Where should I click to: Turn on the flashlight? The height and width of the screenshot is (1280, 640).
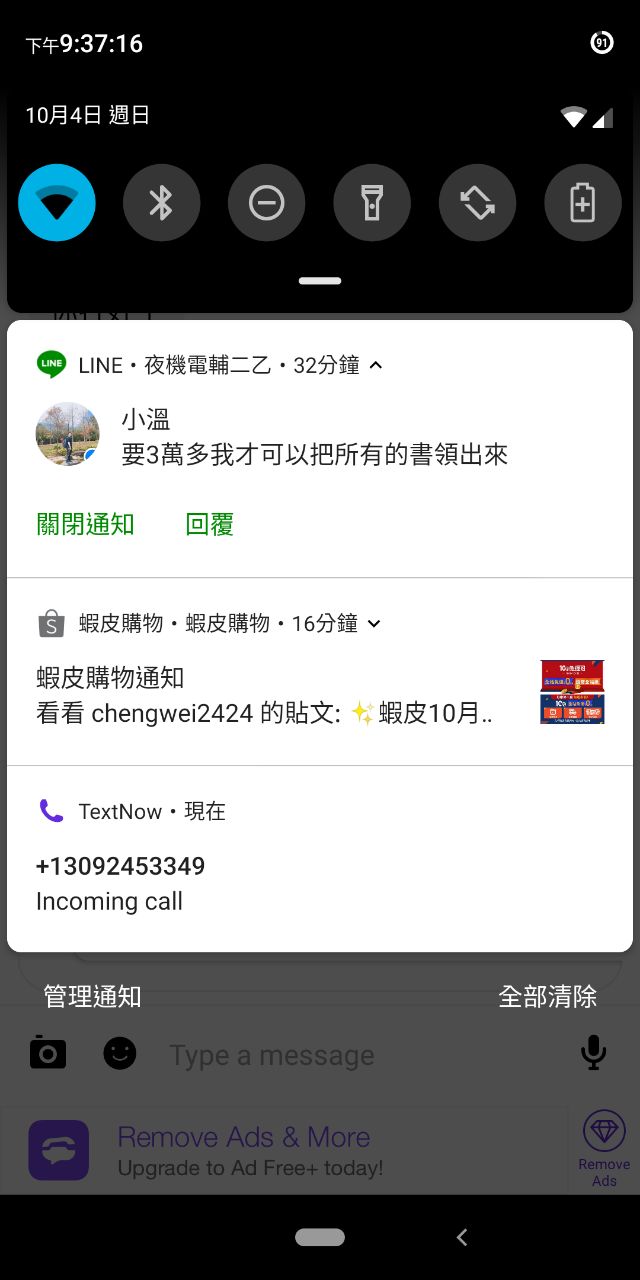[372, 203]
